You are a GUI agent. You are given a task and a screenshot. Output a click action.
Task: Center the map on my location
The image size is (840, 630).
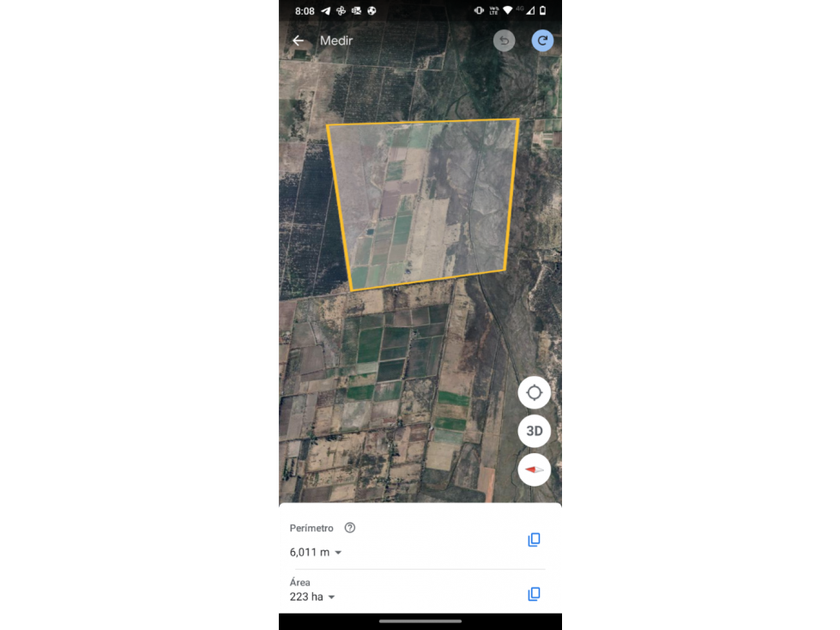(534, 393)
